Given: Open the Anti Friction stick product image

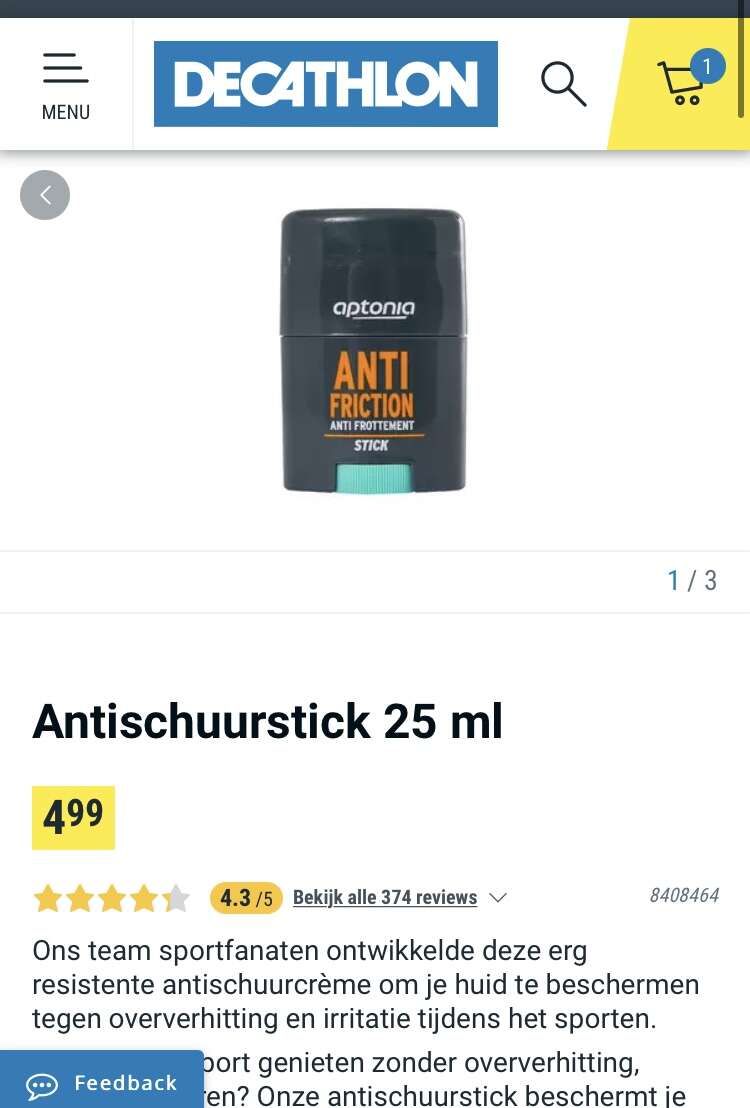Looking at the screenshot, I should click(x=373, y=350).
